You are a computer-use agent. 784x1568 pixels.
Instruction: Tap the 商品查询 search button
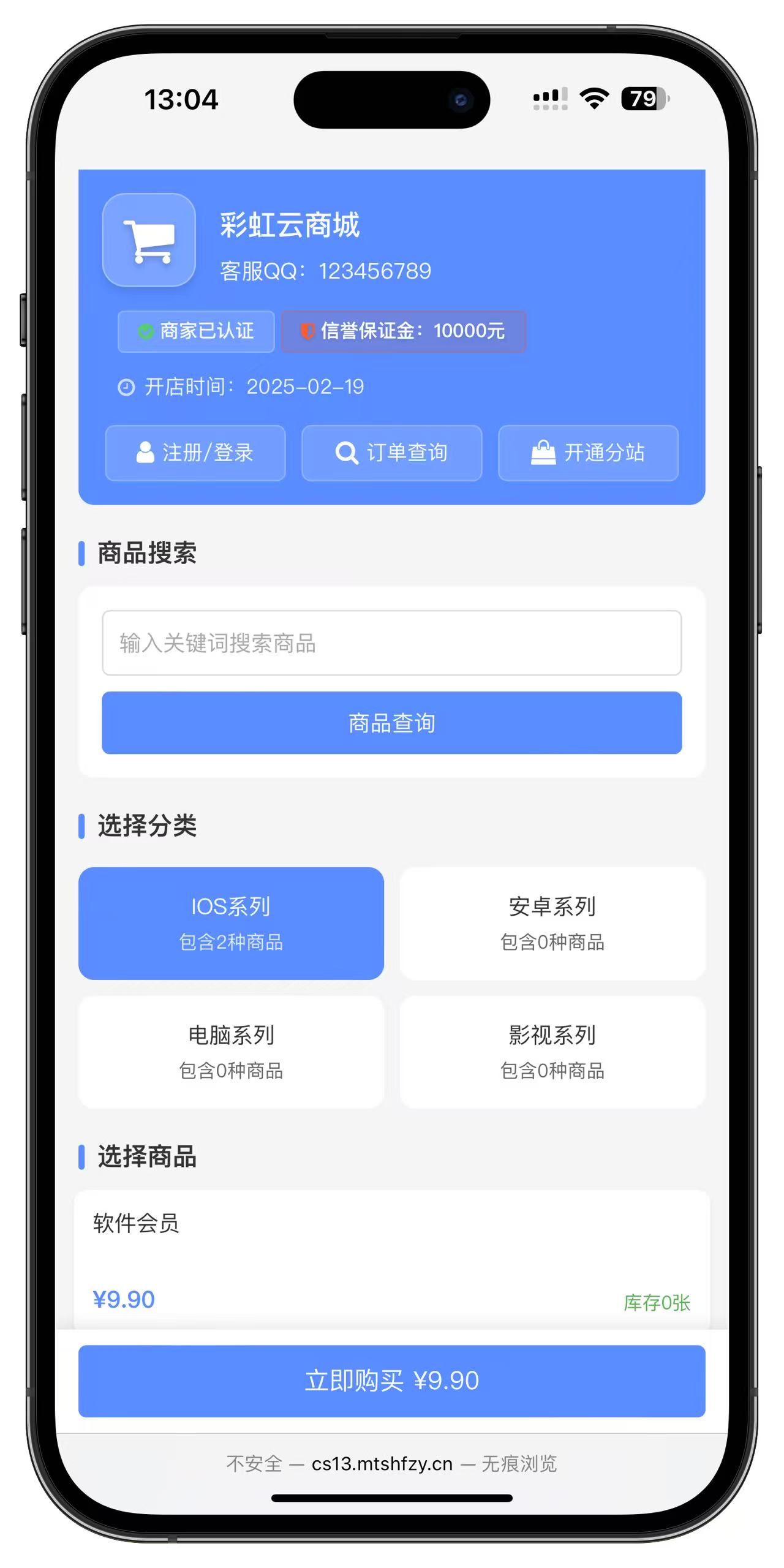[x=391, y=723]
